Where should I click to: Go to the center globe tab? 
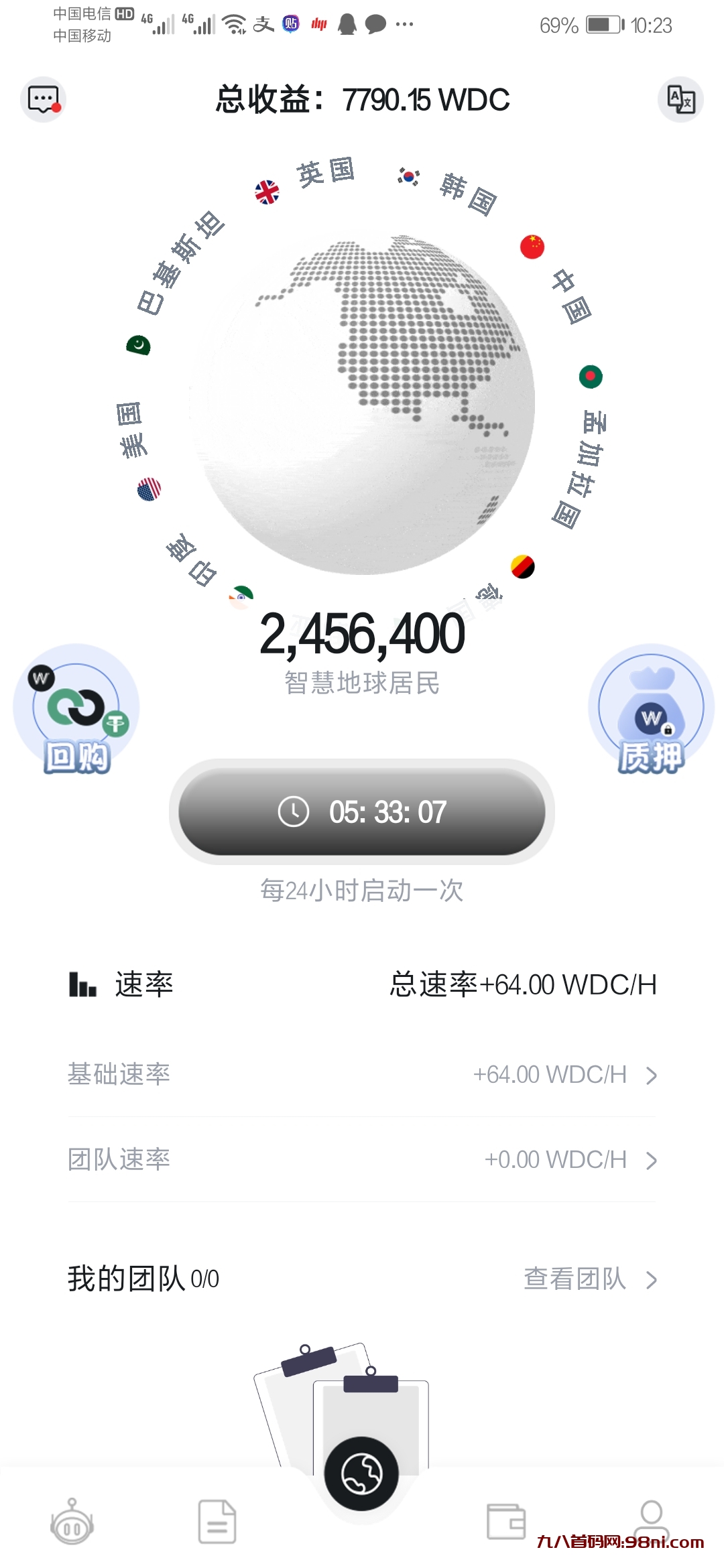point(362,1474)
